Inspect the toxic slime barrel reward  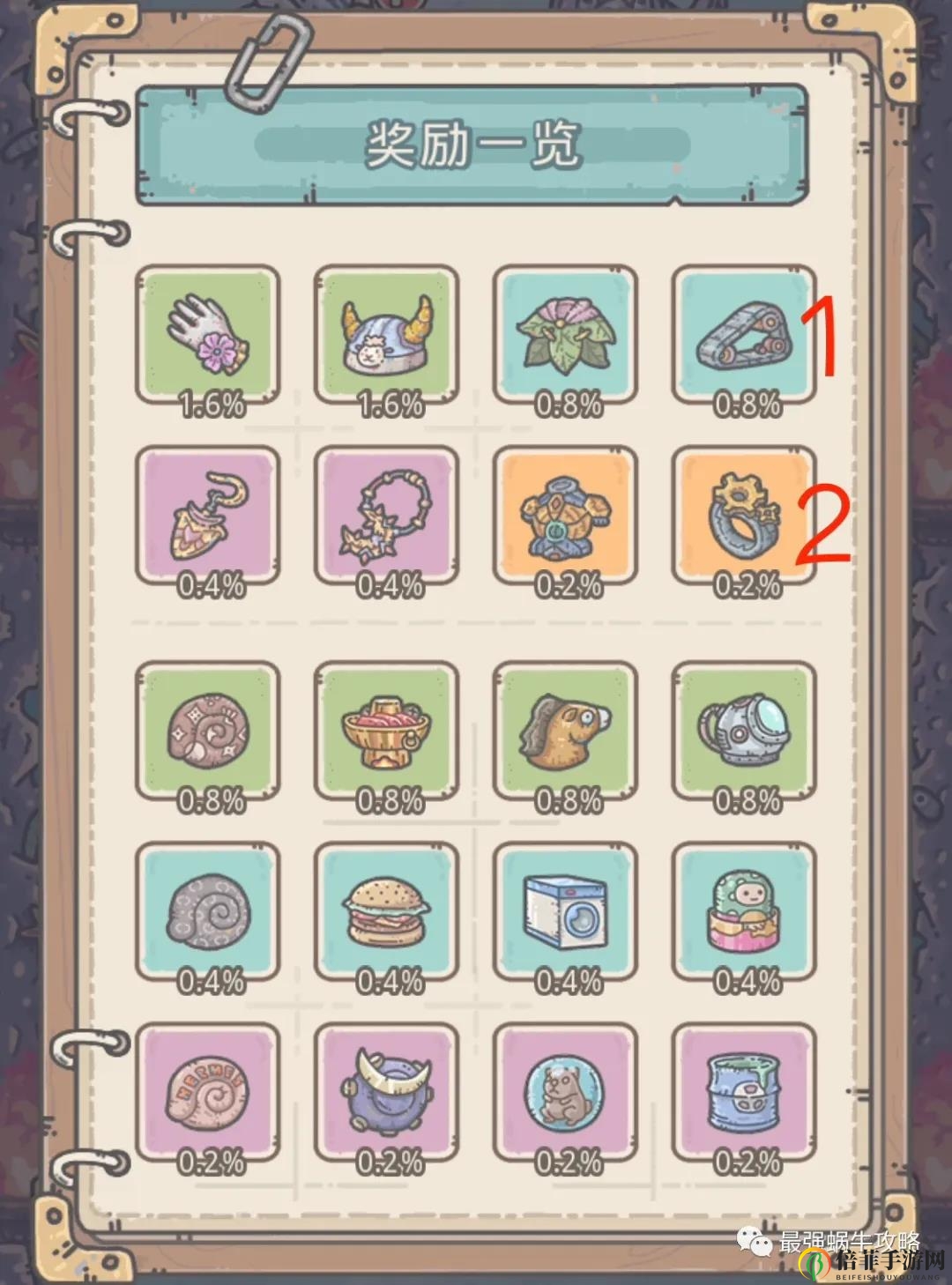point(743,1090)
